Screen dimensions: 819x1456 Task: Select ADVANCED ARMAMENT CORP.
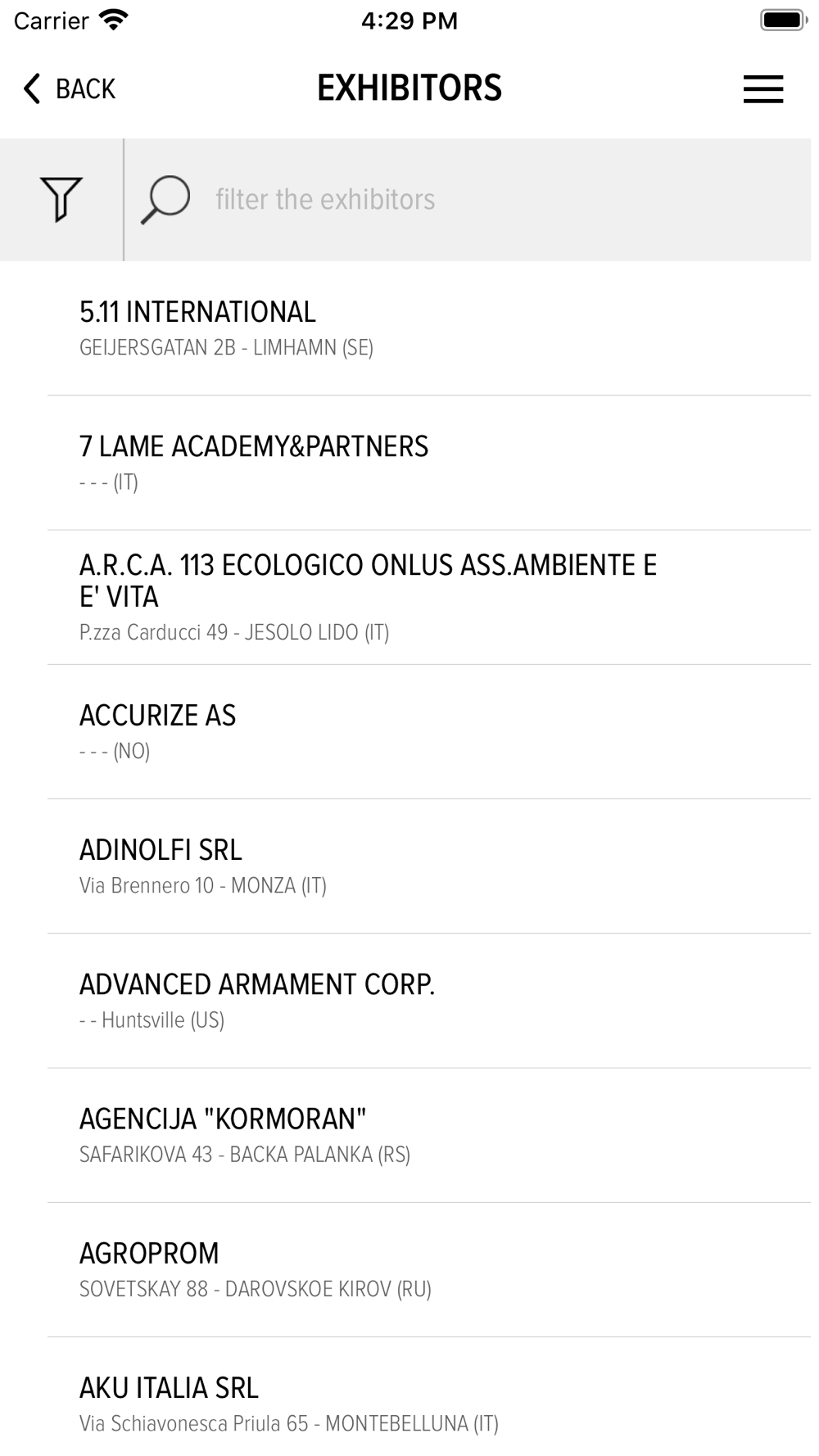tap(409, 1000)
